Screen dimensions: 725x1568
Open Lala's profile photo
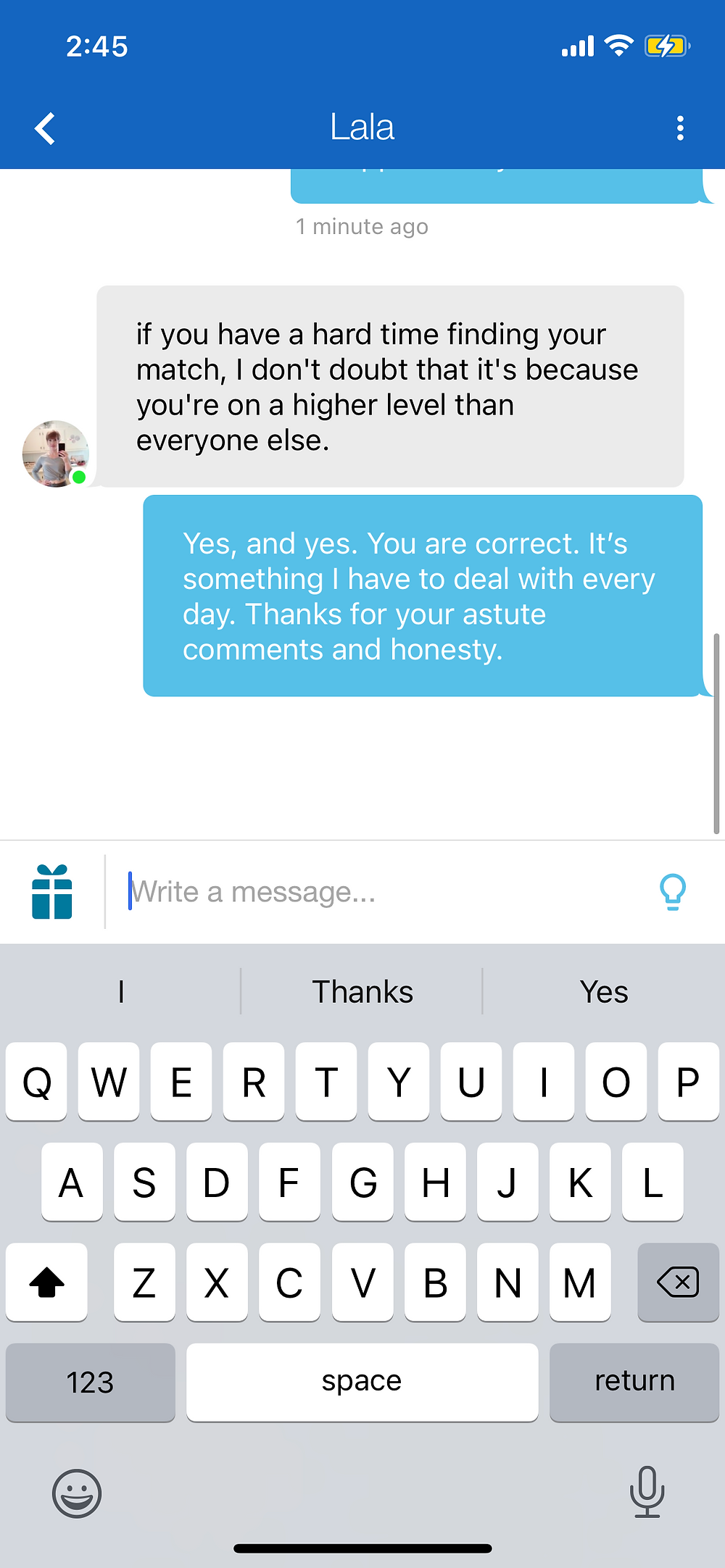(56, 454)
